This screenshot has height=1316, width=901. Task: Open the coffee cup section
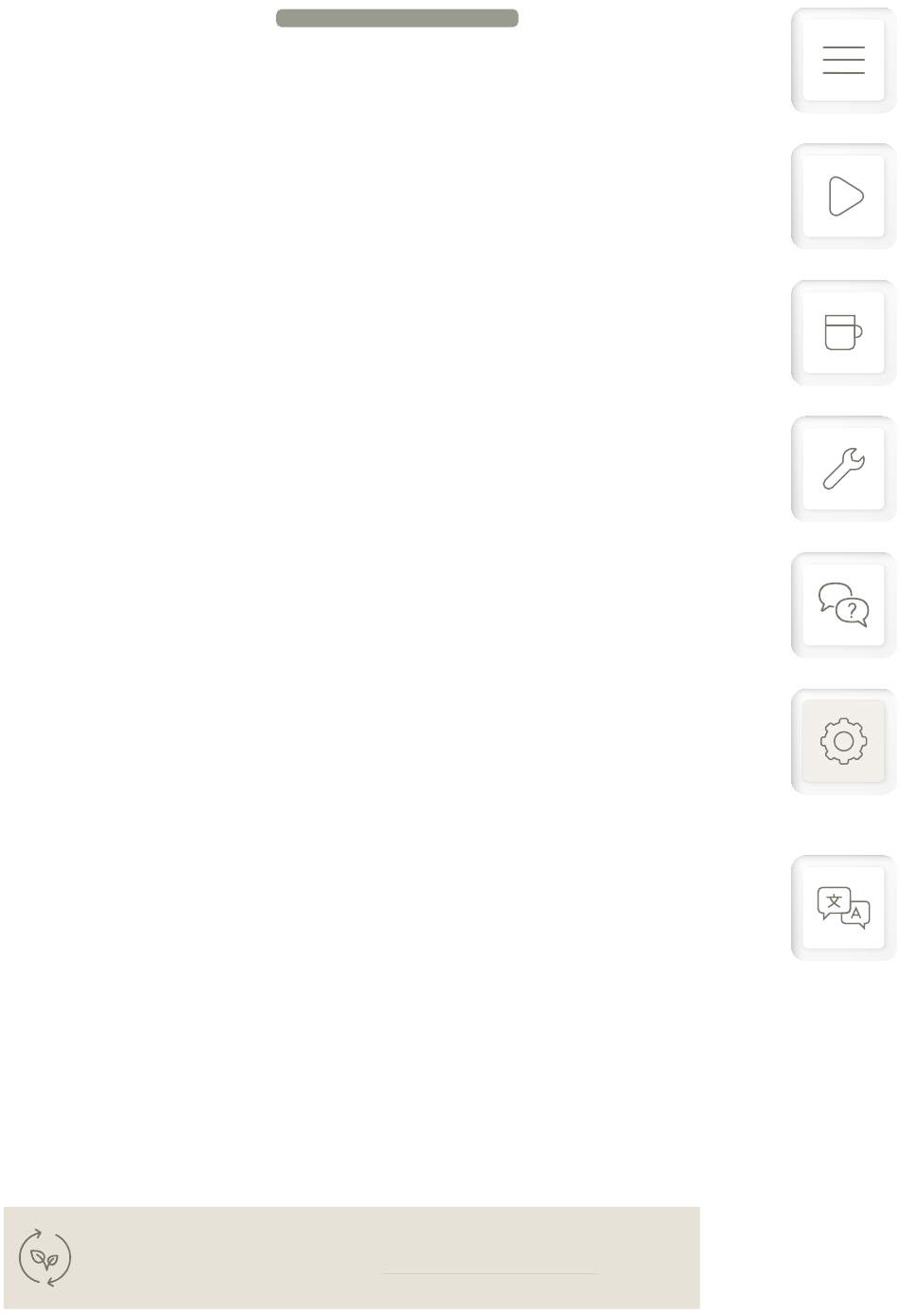pos(843,332)
